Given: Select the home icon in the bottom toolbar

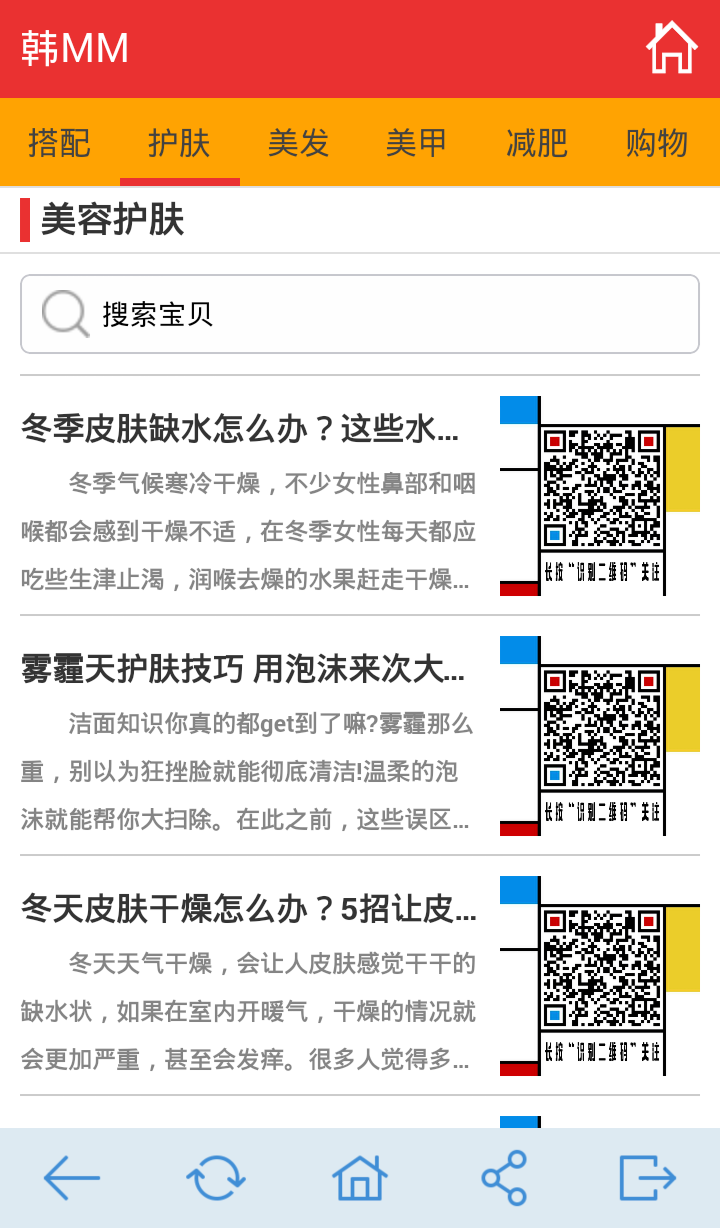Looking at the screenshot, I should click(x=360, y=1178).
